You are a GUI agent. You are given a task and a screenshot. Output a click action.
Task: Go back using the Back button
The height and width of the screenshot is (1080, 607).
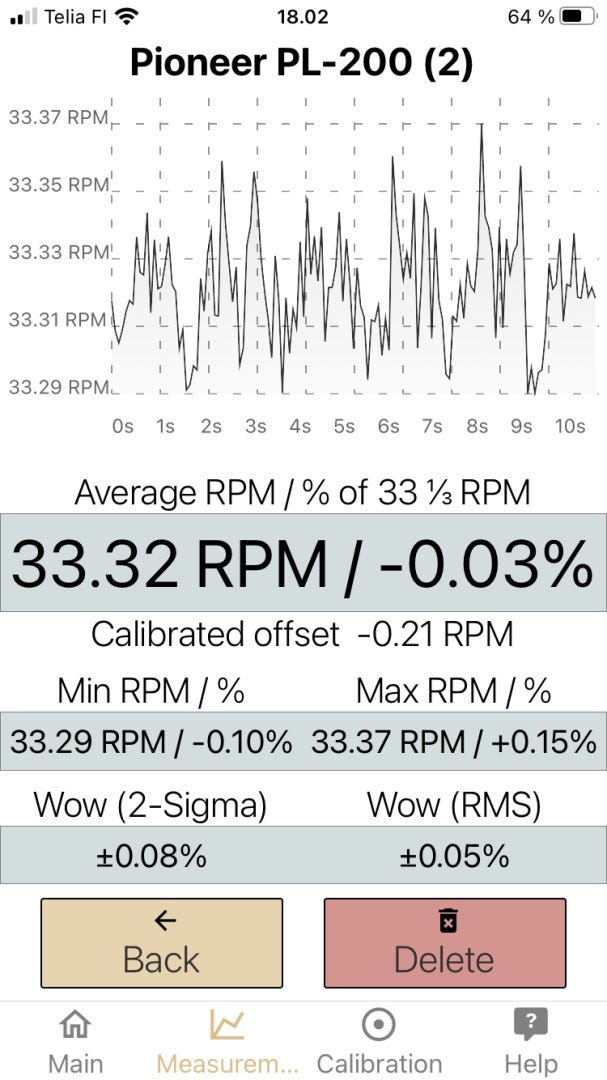coord(161,942)
